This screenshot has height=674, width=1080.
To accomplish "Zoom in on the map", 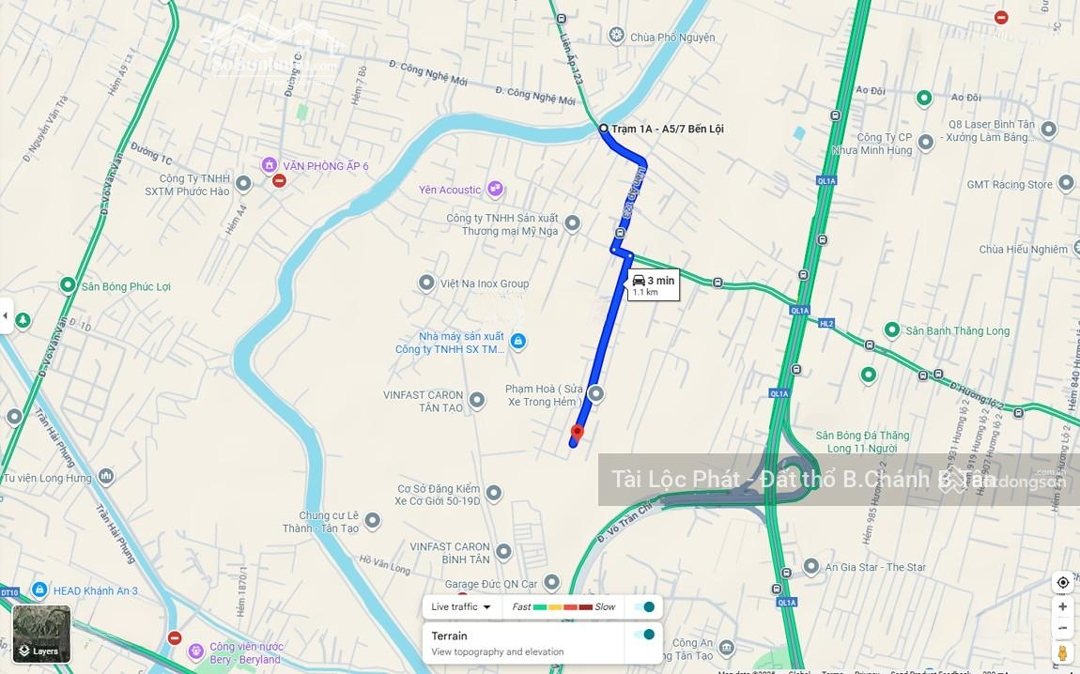I will tap(1062, 607).
